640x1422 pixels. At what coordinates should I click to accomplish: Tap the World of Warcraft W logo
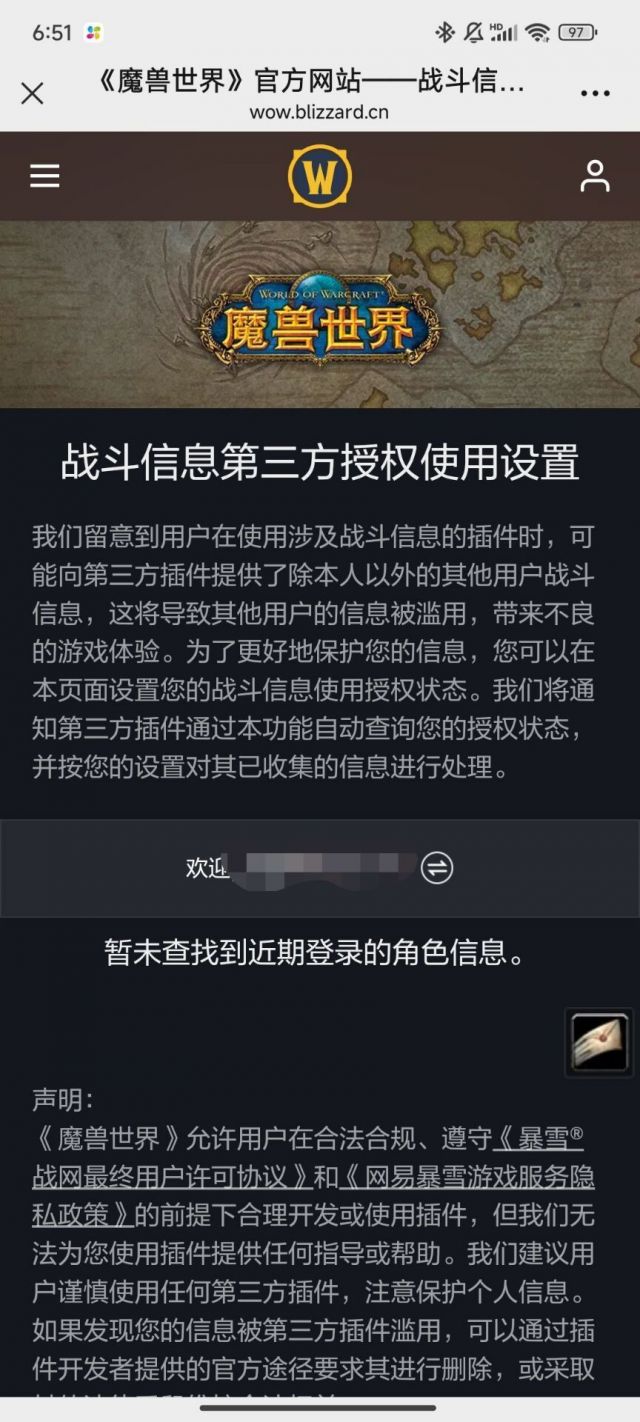click(320, 176)
